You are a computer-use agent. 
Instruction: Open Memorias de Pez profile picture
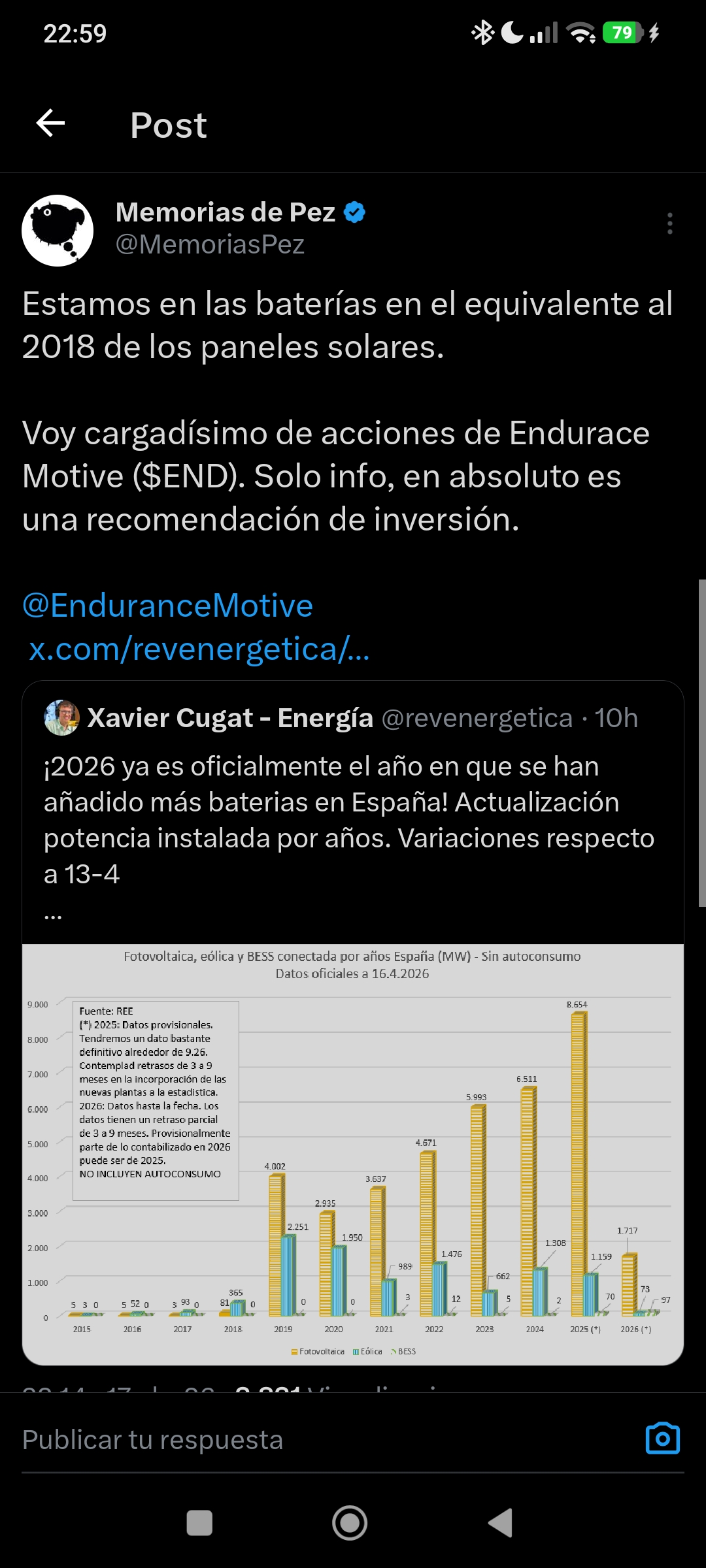(x=58, y=231)
